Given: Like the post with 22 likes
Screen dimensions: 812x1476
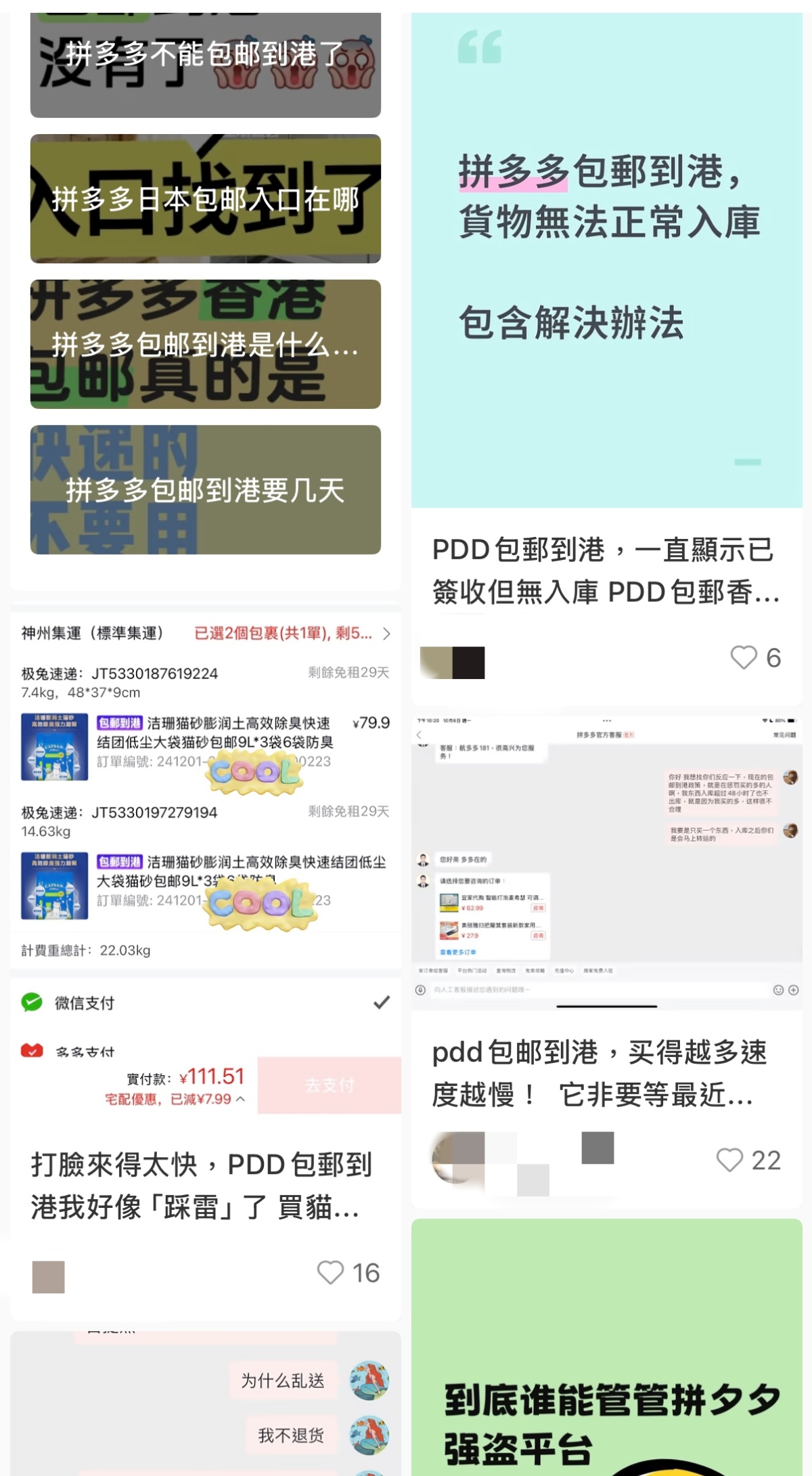Looking at the screenshot, I should pyautogui.click(x=729, y=1160).
